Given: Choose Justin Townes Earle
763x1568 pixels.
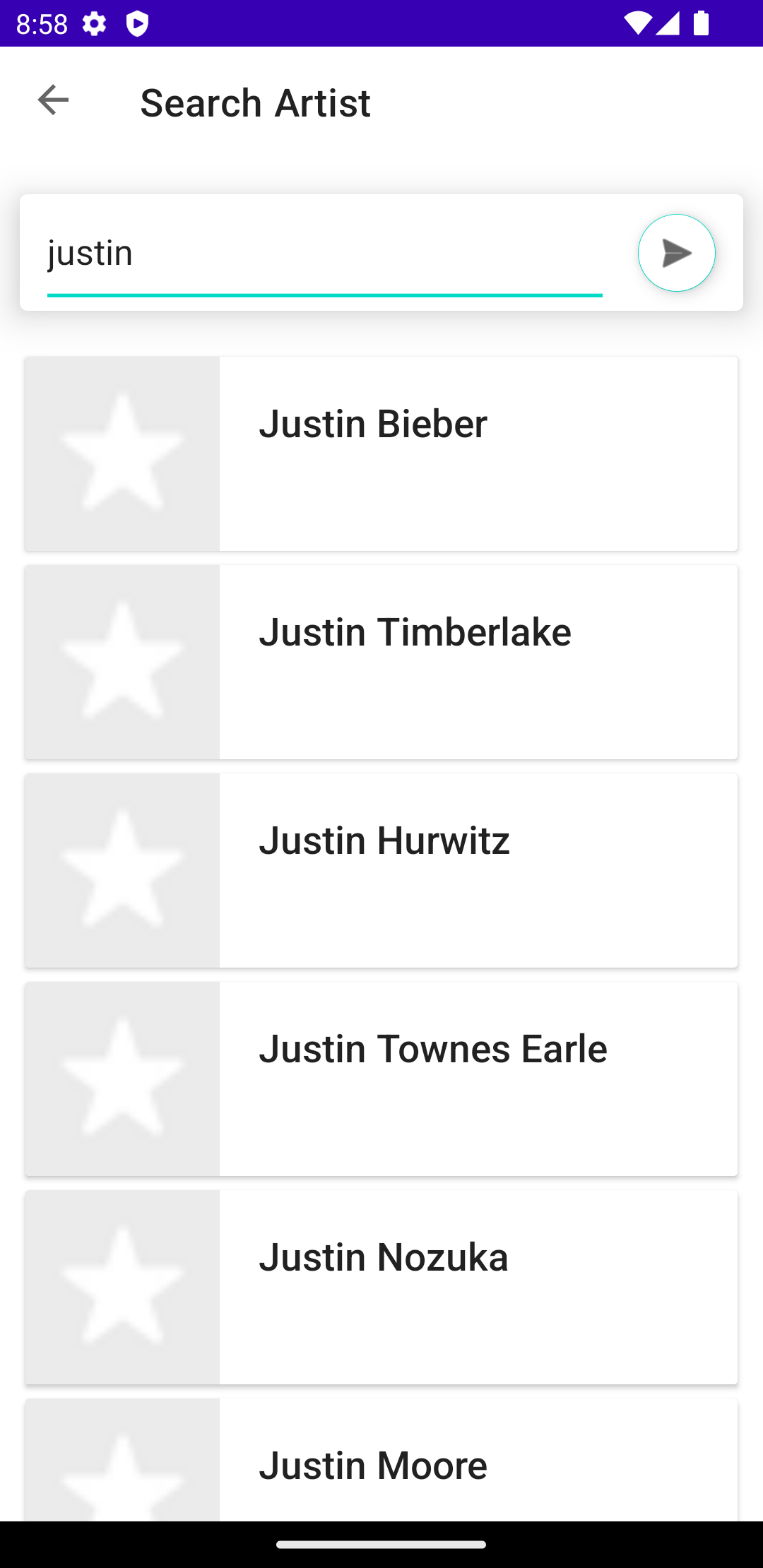Looking at the screenshot, I should point(381,1079).
